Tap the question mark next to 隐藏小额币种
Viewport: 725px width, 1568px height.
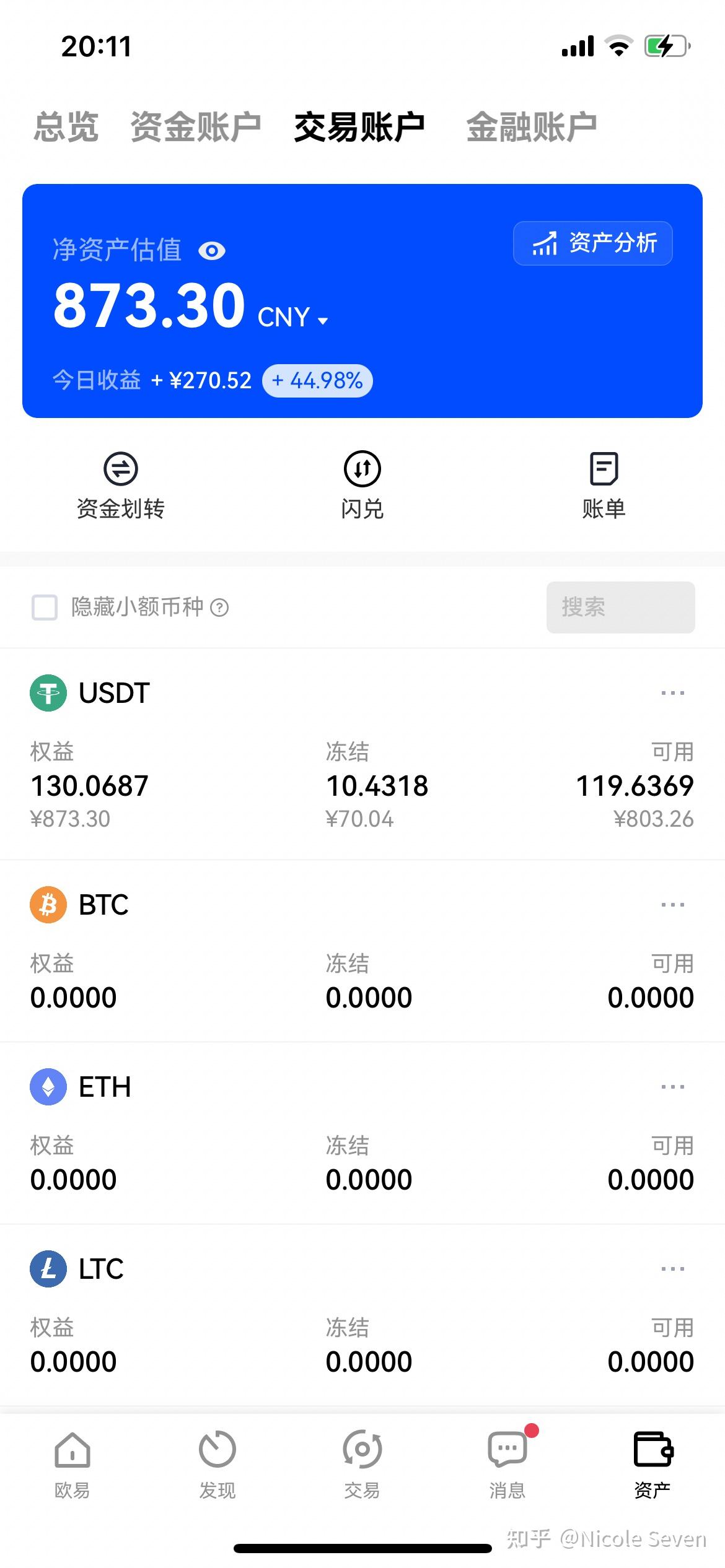[221, 608]
